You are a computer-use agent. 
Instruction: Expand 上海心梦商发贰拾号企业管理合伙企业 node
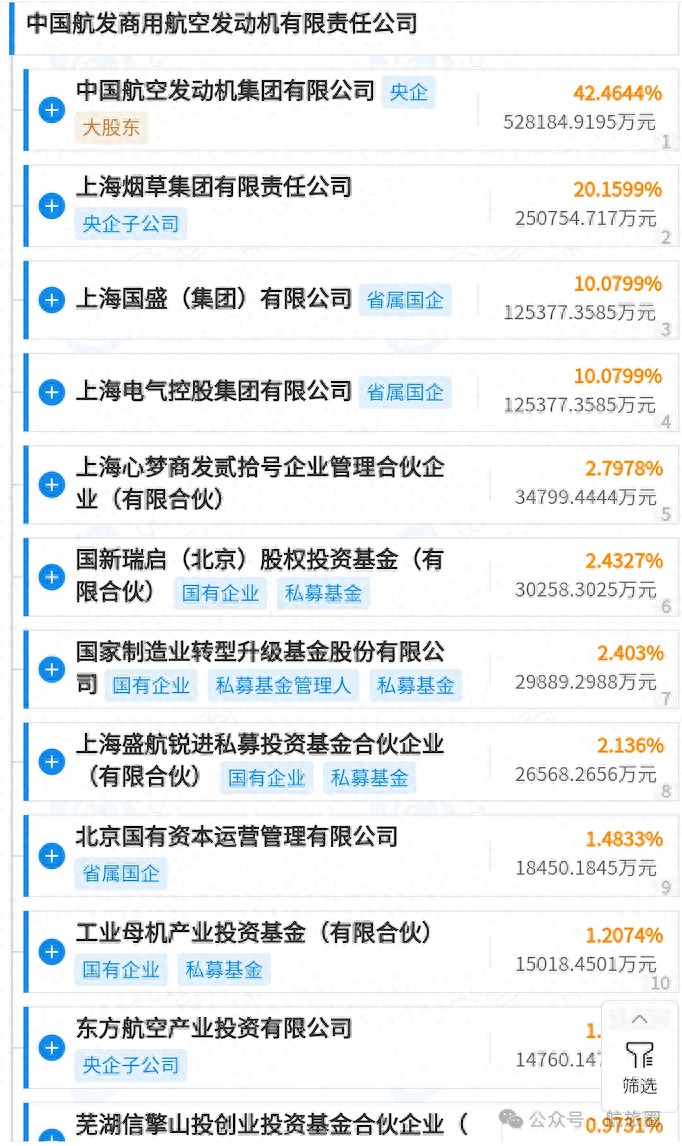coord(51,485)
